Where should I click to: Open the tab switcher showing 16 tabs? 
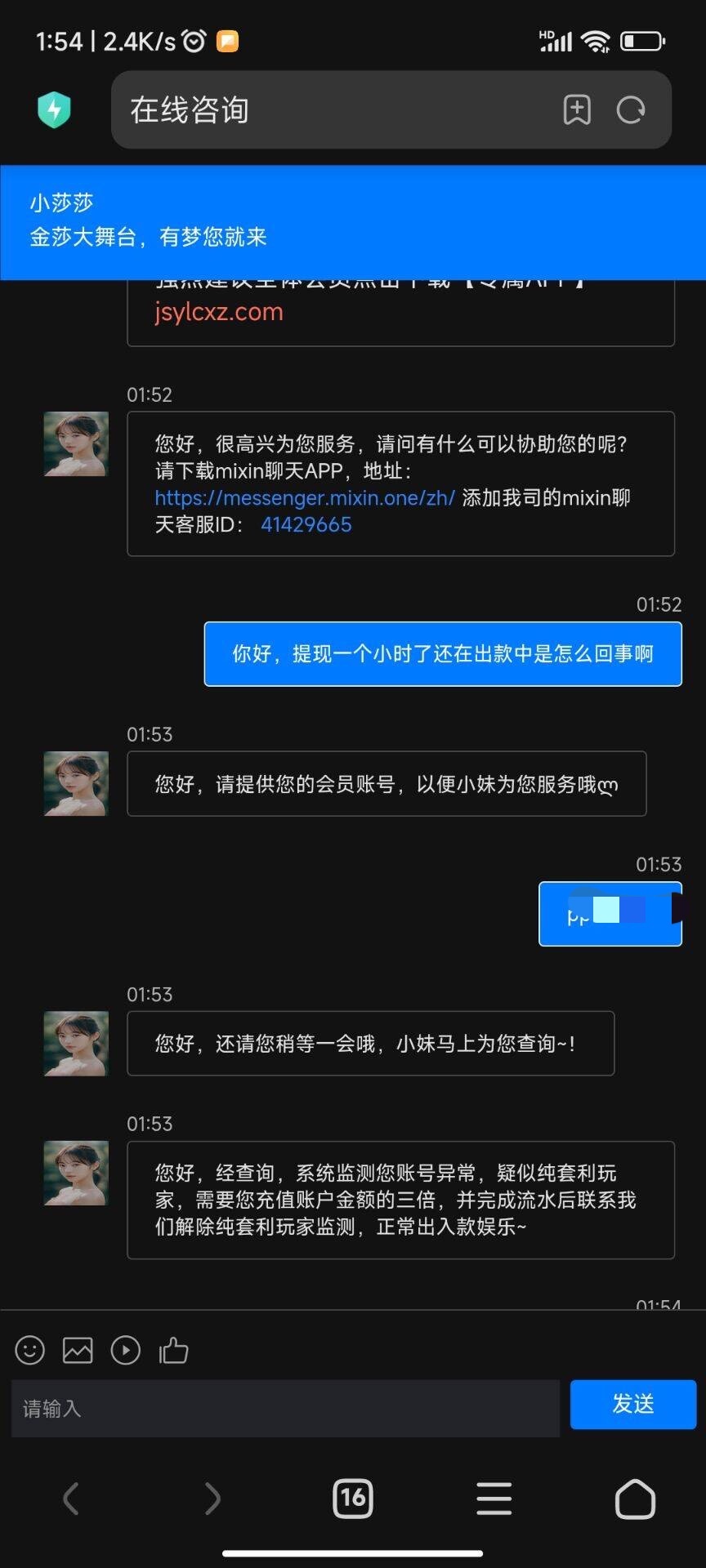(x=353, y=1499)
